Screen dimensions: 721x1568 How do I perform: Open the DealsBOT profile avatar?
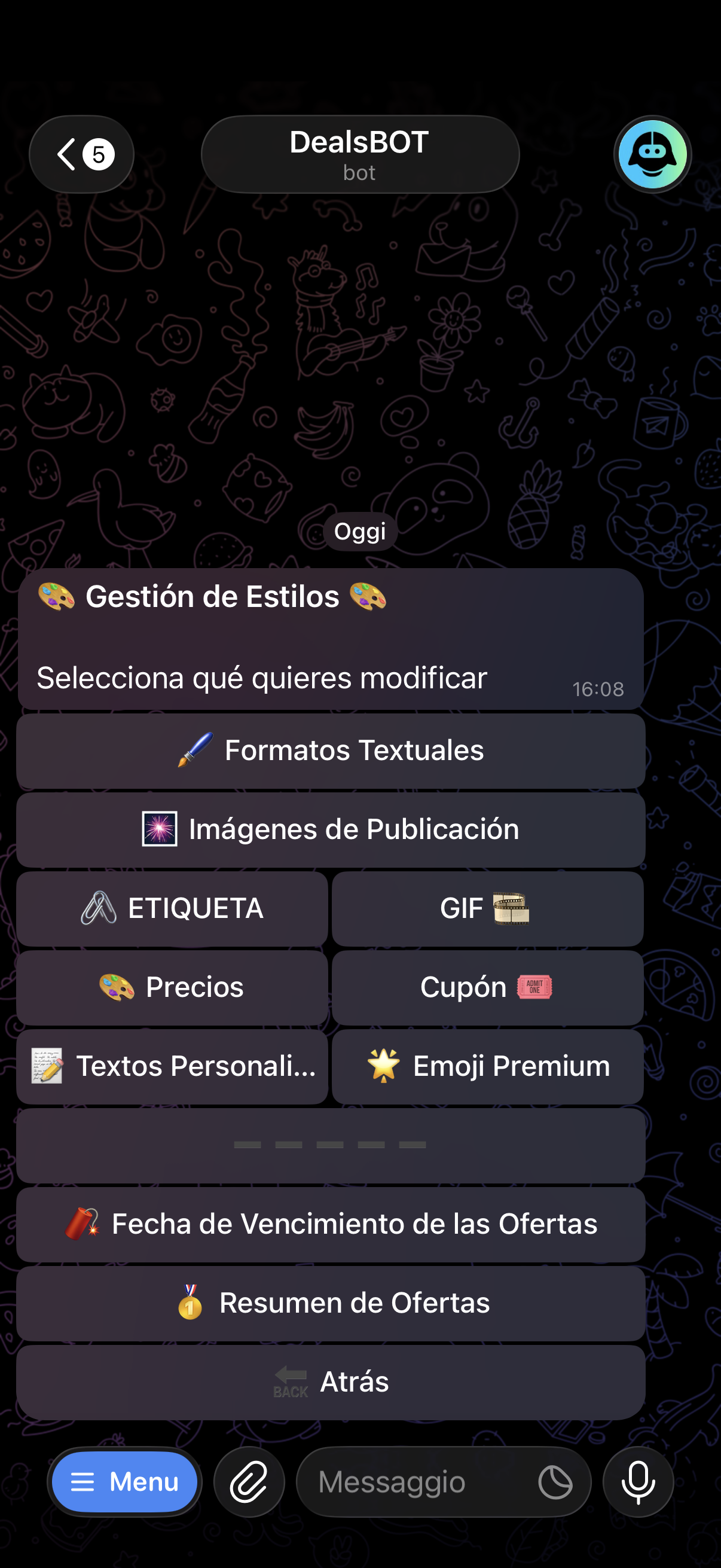point(652,154)
